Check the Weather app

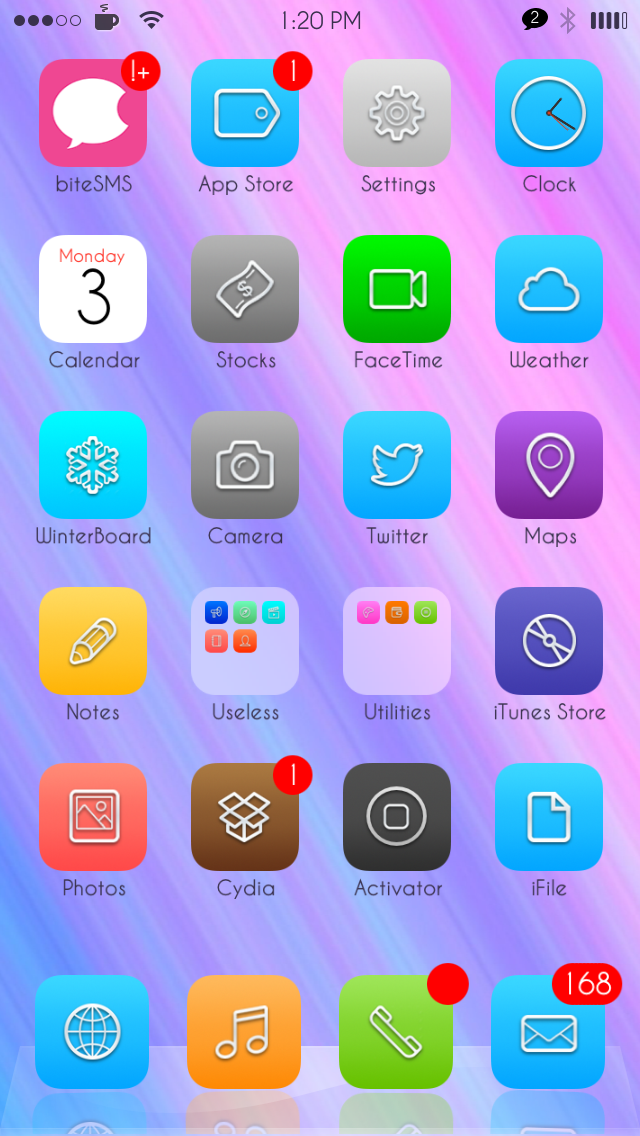(x=549, y=289)
